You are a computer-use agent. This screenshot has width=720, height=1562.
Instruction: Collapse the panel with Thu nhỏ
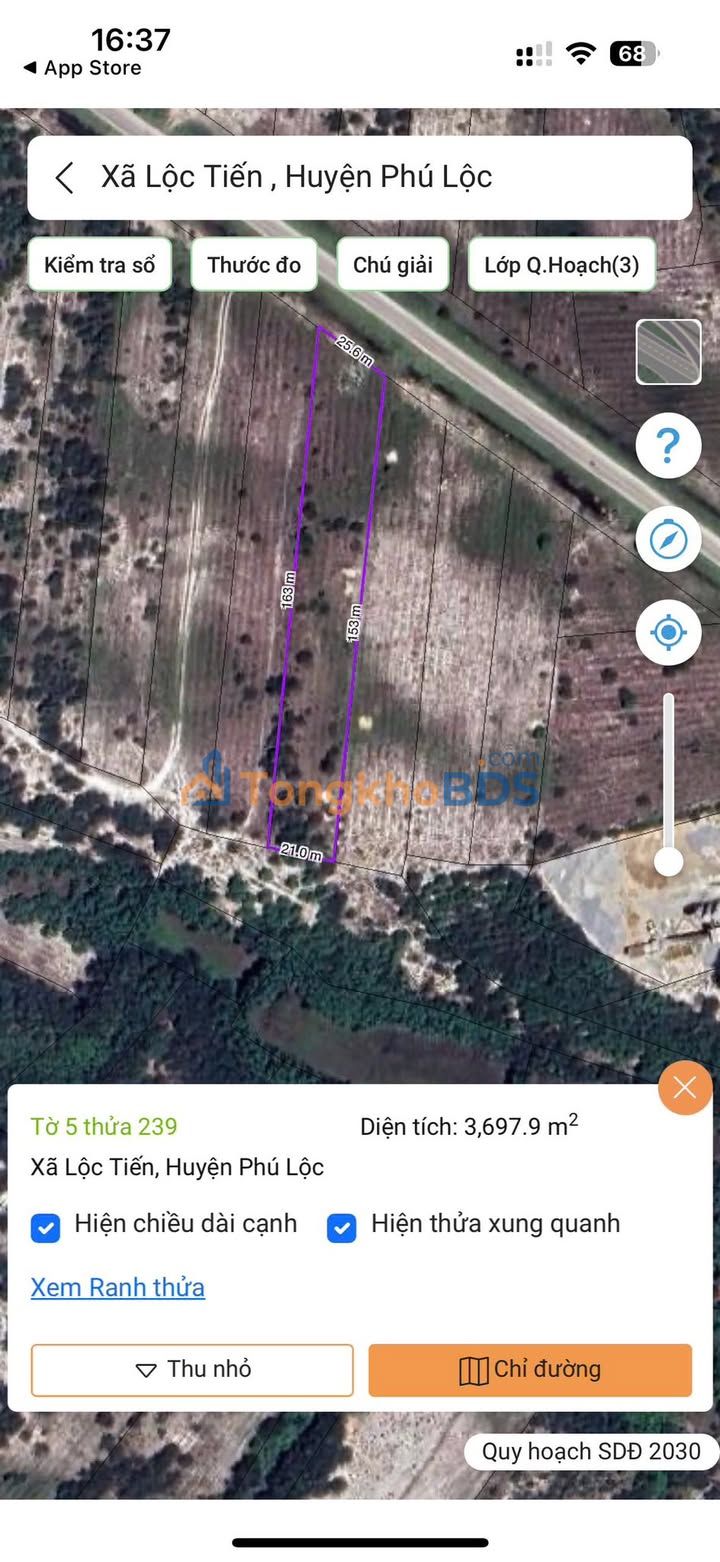click(x=192, y=1369)
